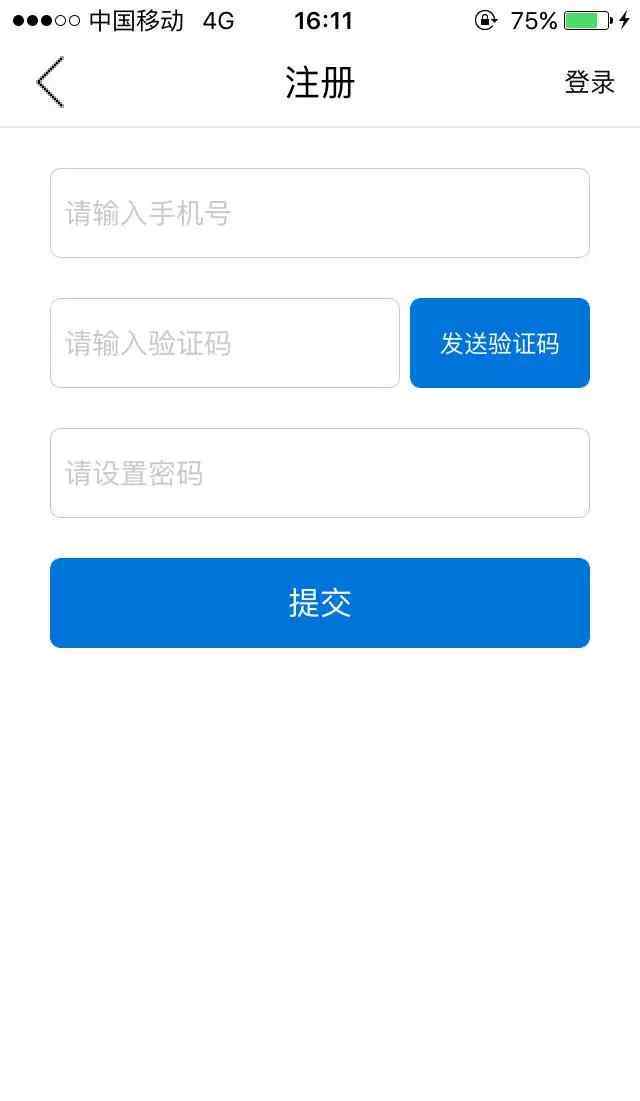Open the 登录 login link
The width and height of the screenshot is (640, 1101).
589,82
